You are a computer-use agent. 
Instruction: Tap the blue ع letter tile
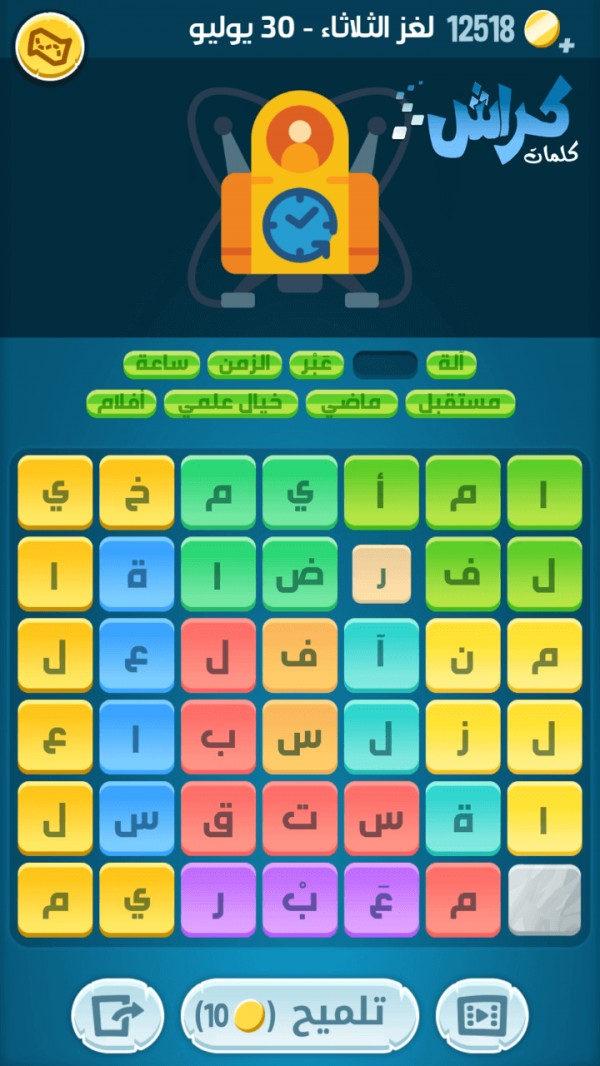pyautogui.click(x=137, y=655)
